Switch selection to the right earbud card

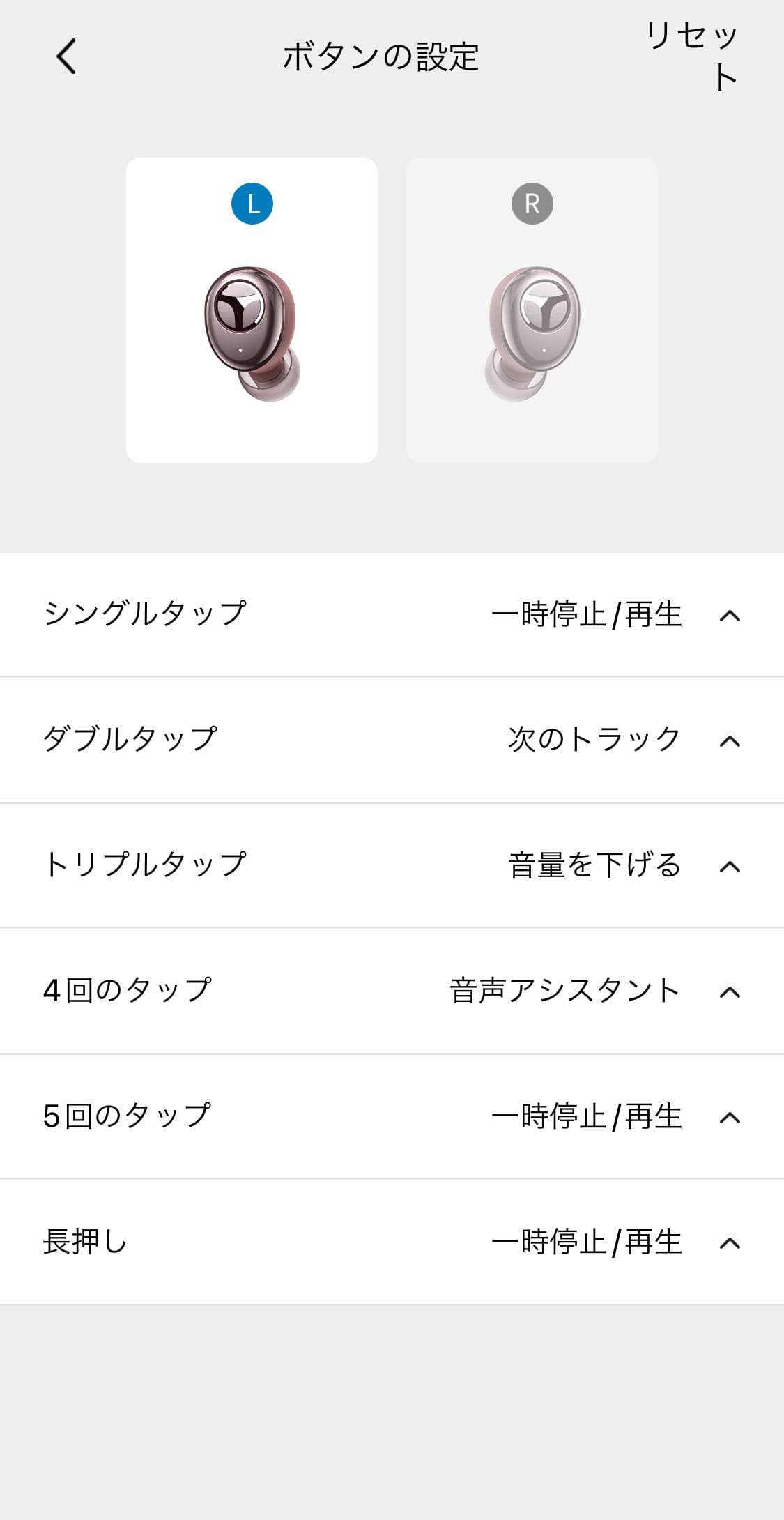532,310
